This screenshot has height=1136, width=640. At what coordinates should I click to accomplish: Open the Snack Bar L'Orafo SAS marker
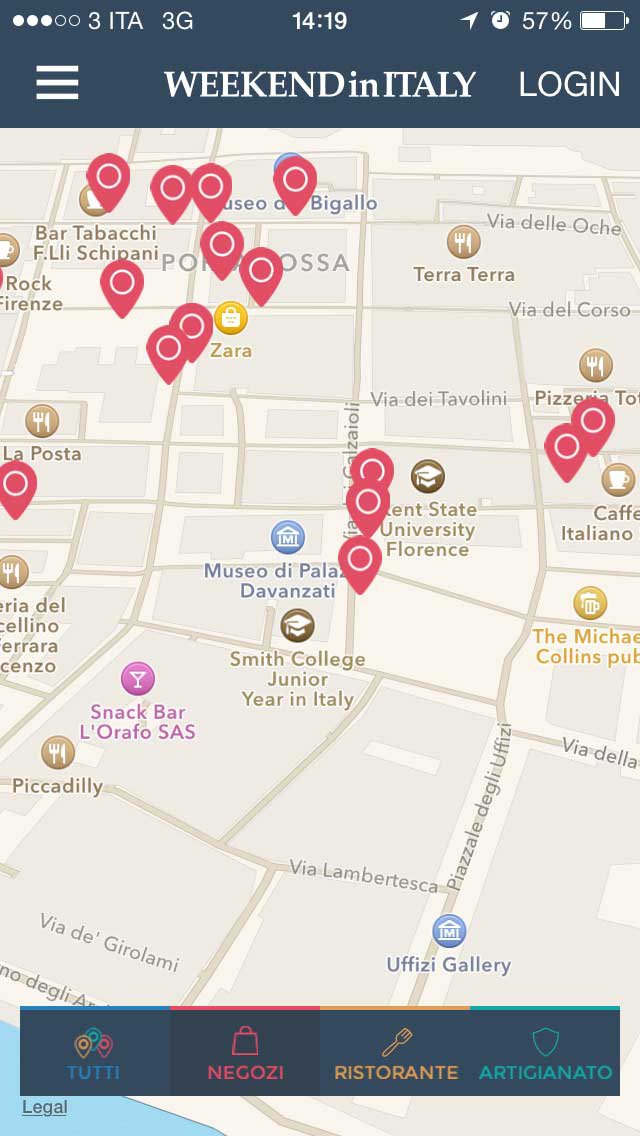click(138, 679)
